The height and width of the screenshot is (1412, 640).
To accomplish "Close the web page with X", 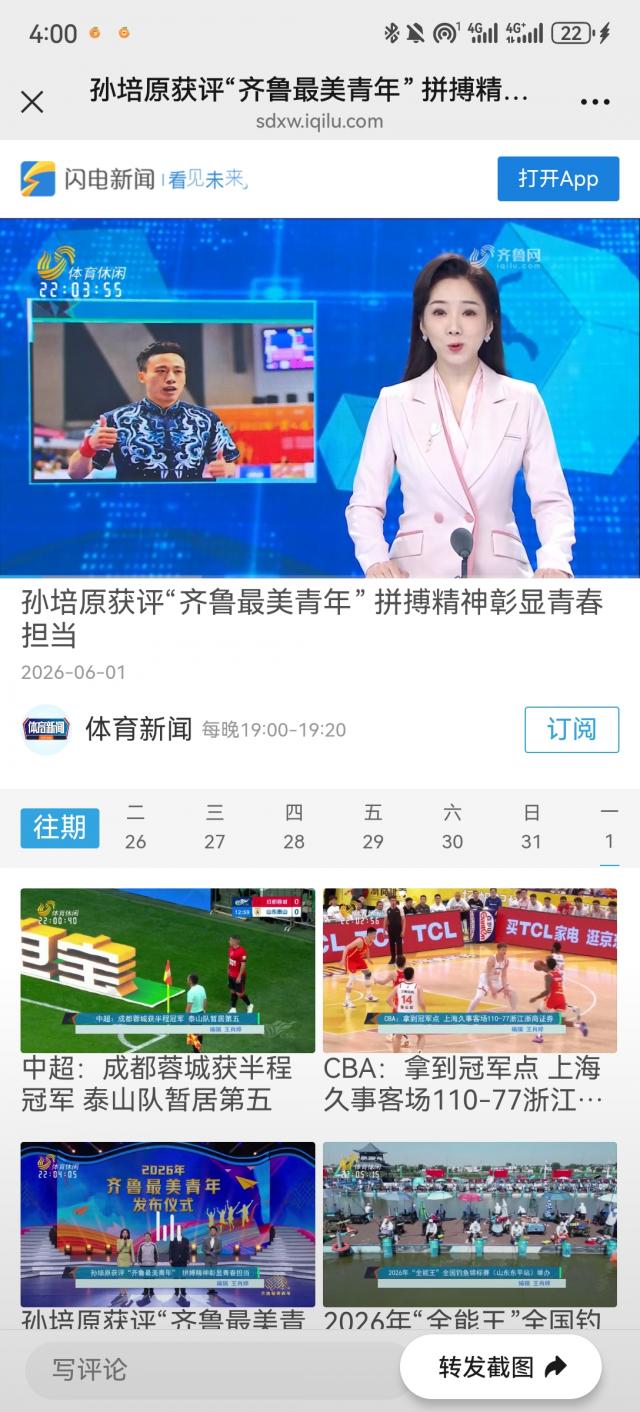I will point(32,101).
